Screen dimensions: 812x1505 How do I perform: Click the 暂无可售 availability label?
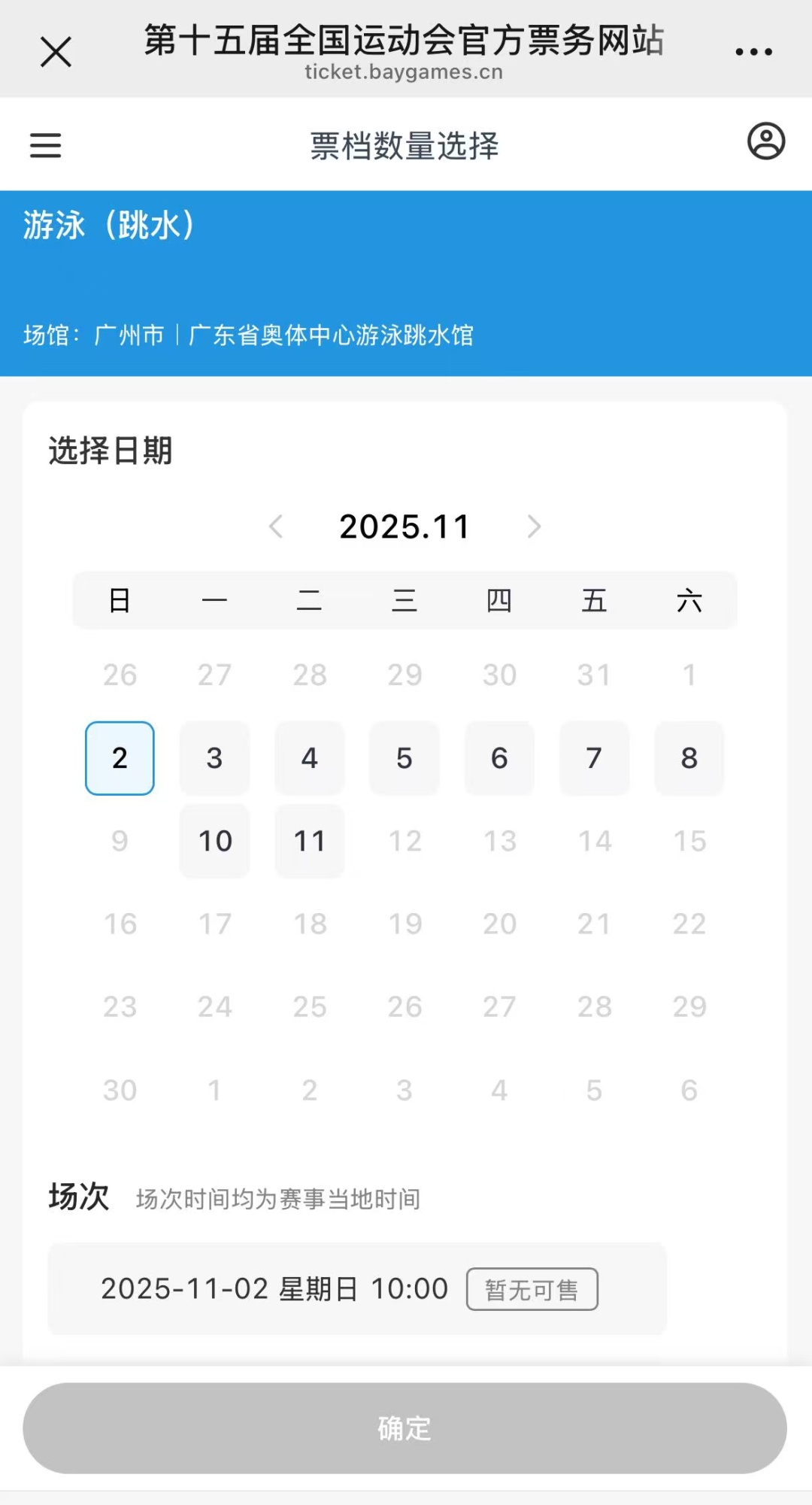(x=533, y=1288)
